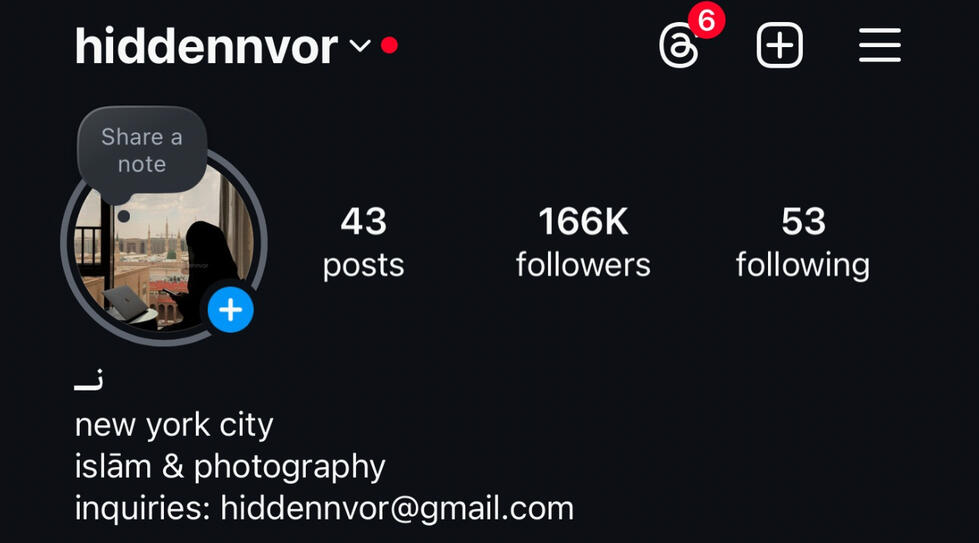Viewport: 979px width, 543px height.
Task: Open the 53 following list
Action: click(802, 242)
